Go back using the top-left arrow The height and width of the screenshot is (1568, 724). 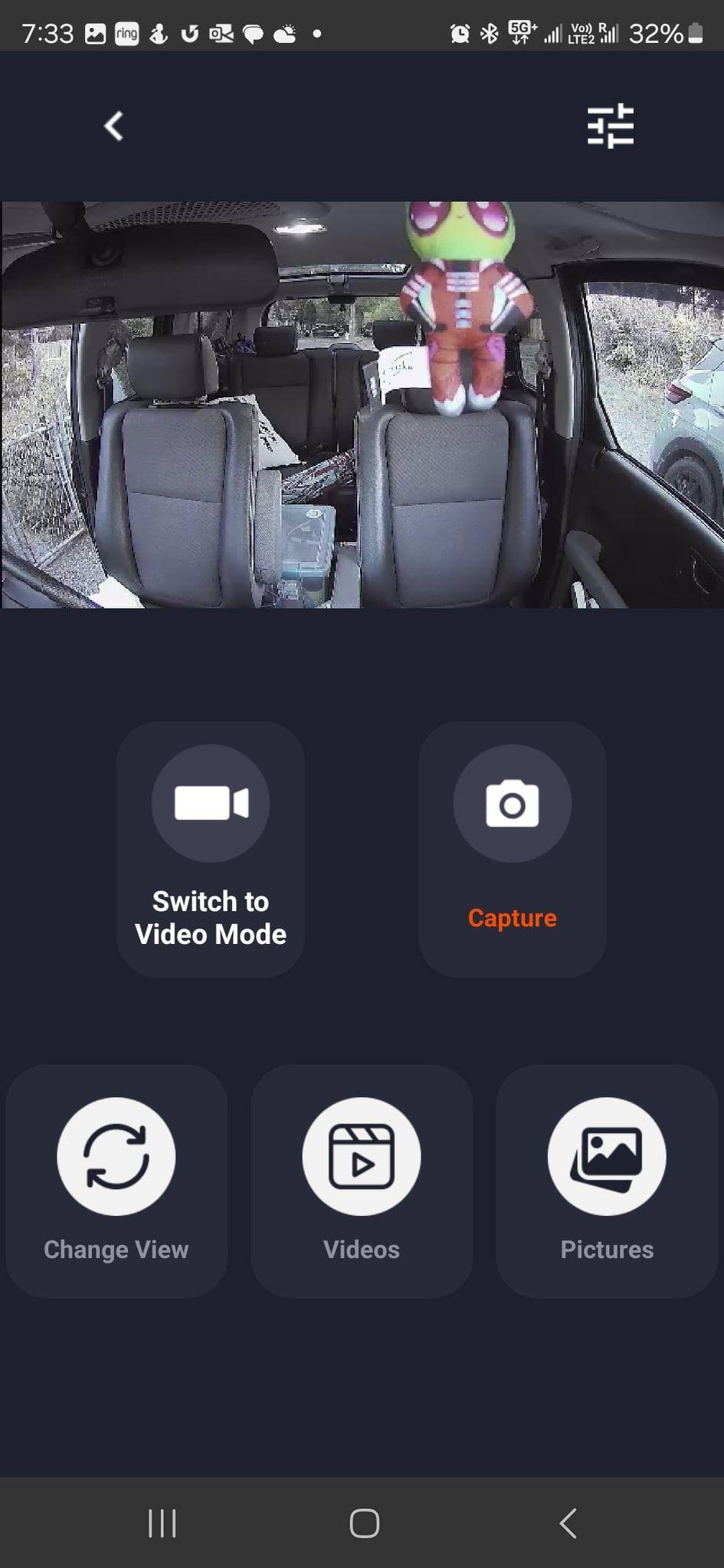[x=113, y=126]
